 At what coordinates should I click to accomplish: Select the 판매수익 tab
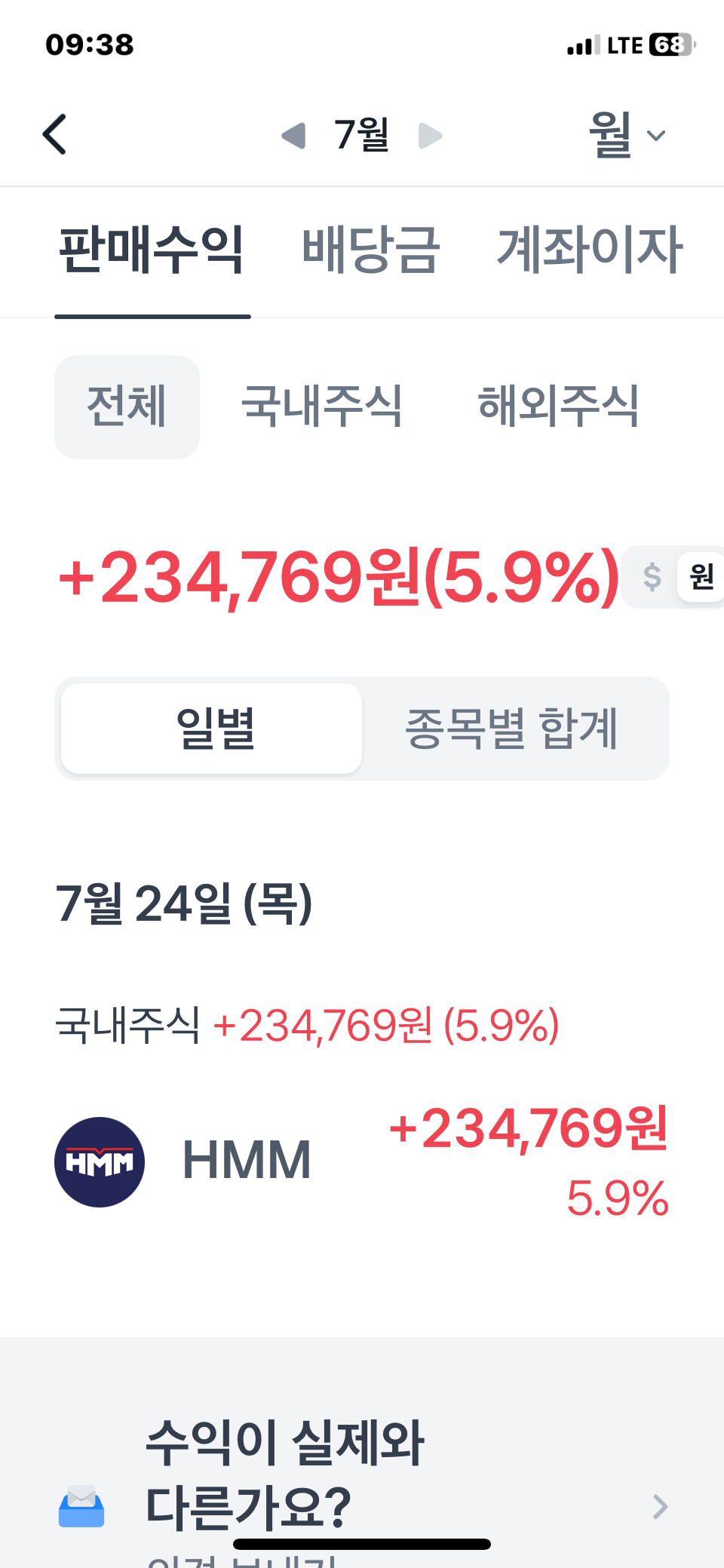pos(152,250)
